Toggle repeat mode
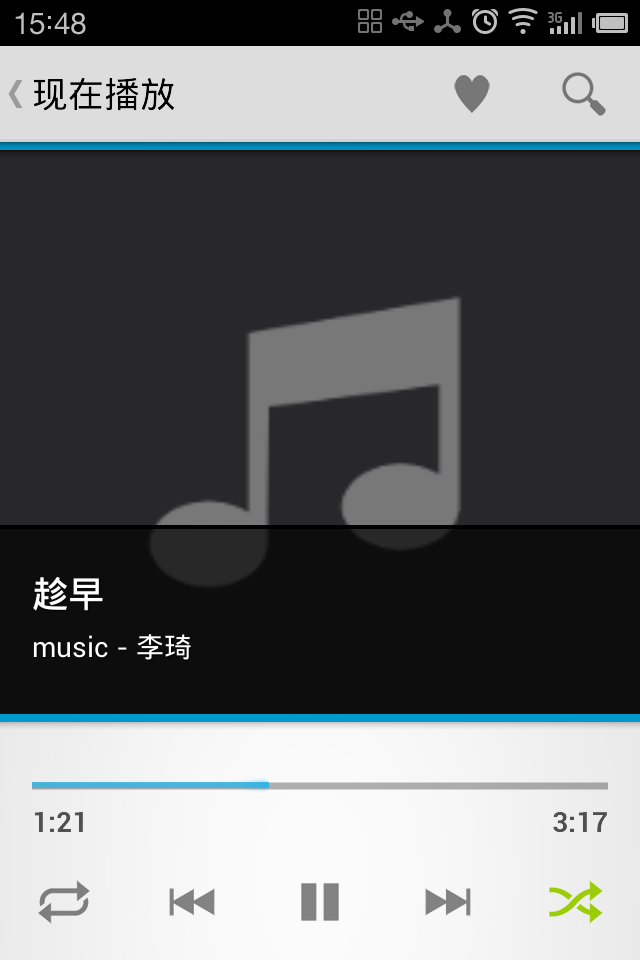 pos(64,902)
